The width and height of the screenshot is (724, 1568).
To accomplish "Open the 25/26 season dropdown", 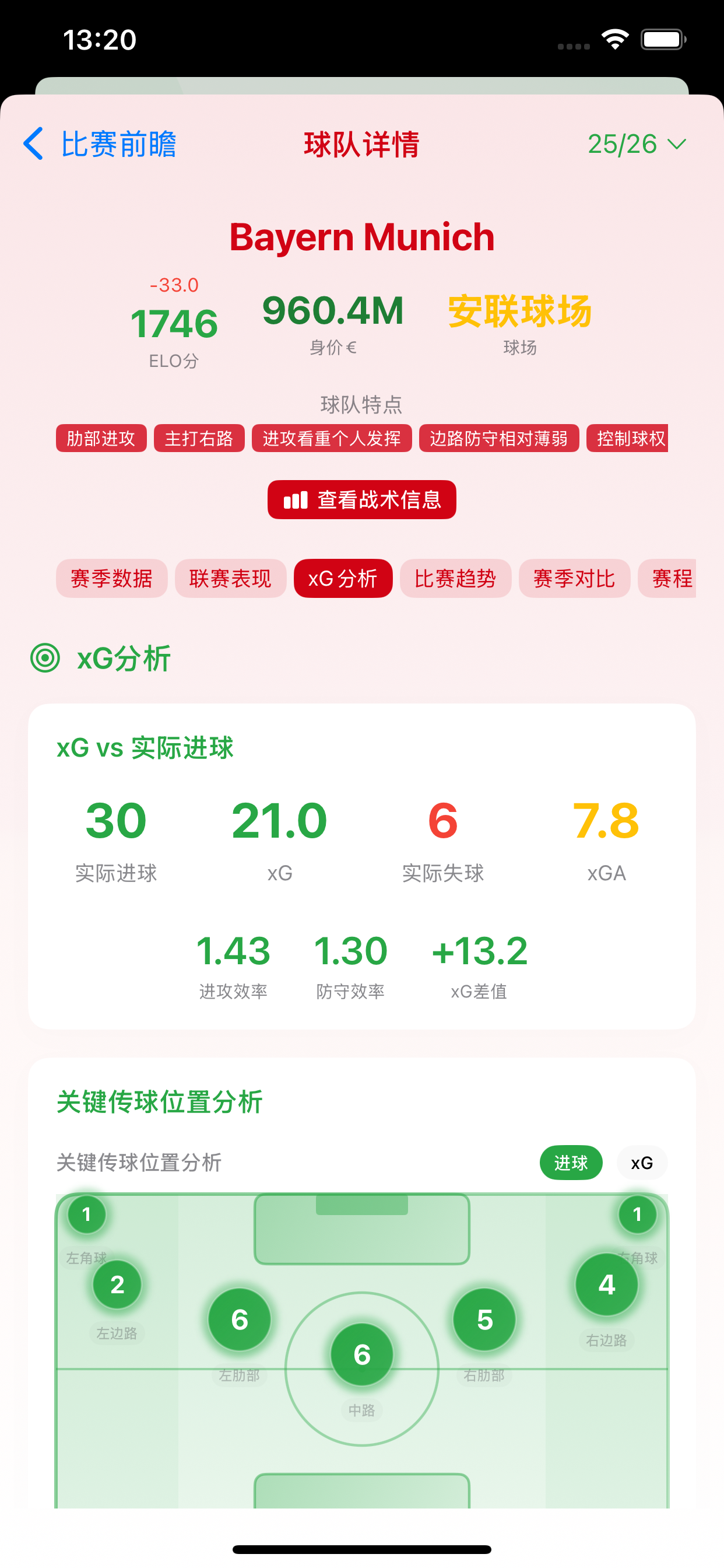I will pyautogui.click(x=638, y=144).
